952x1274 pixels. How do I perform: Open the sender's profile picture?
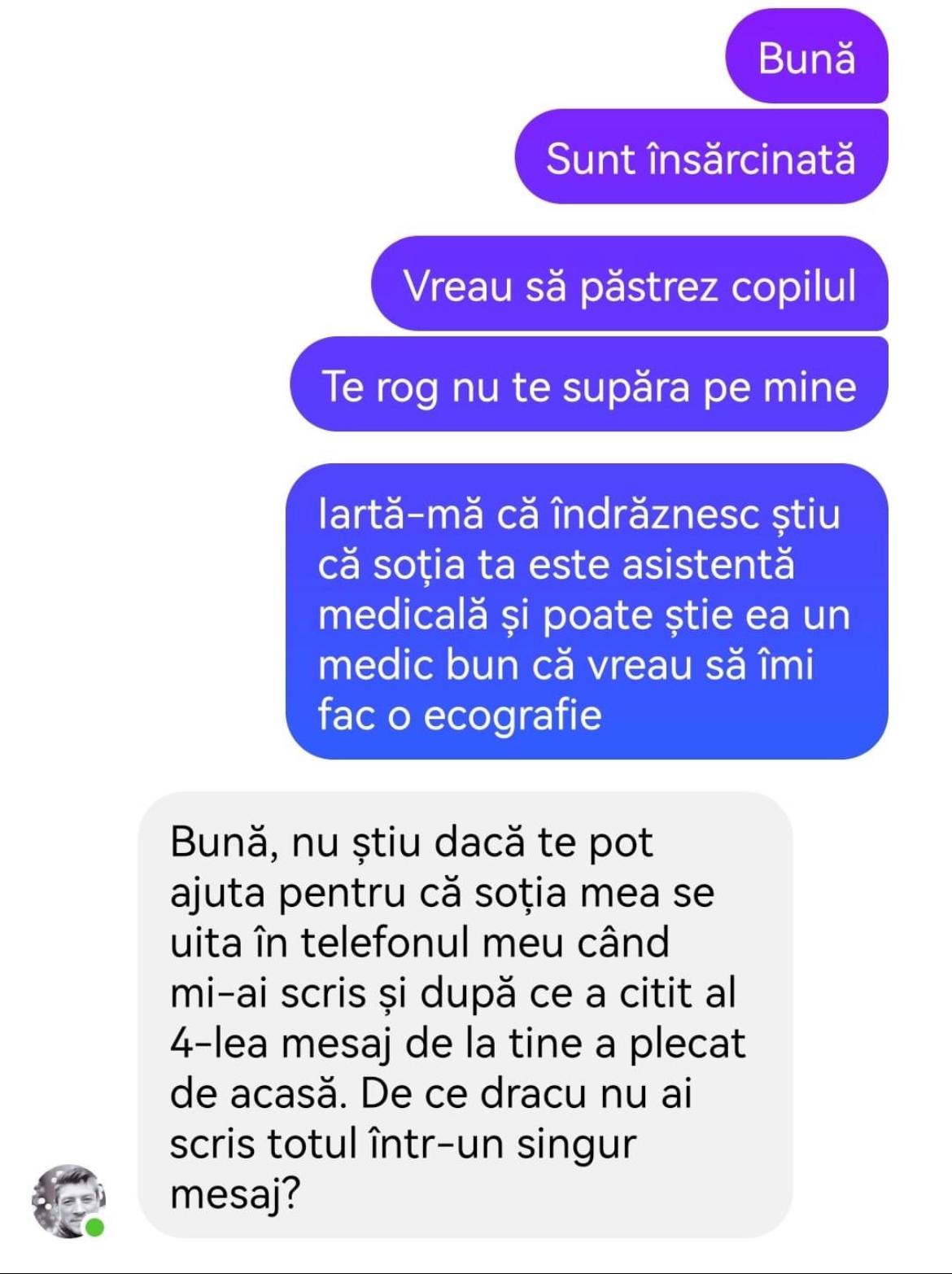(x=69, y=1201)
